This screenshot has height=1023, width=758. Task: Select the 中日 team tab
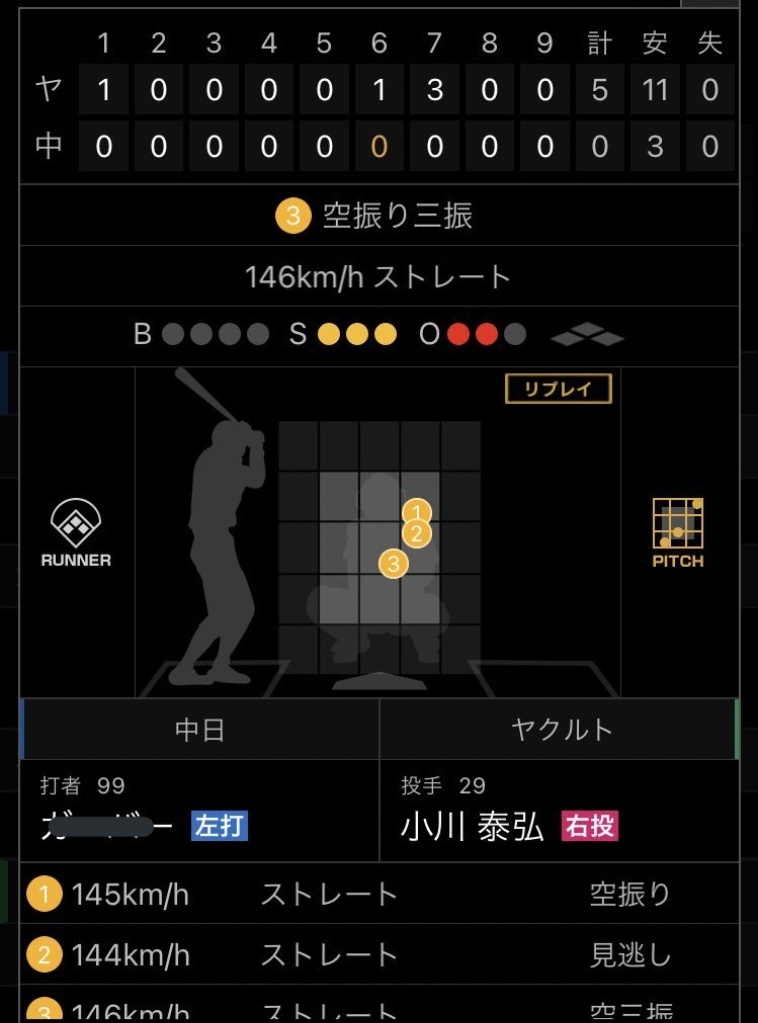coord(200,730)
